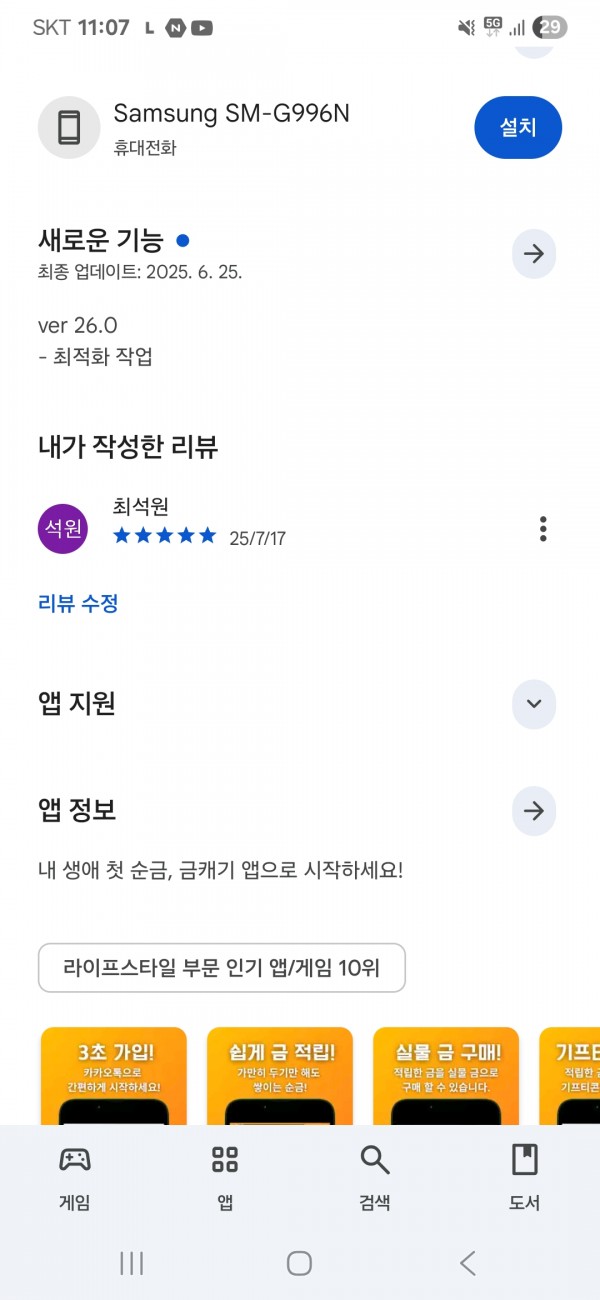Open the options menu for my review
Screen dimensions: 600x1300
click(543, 529)
